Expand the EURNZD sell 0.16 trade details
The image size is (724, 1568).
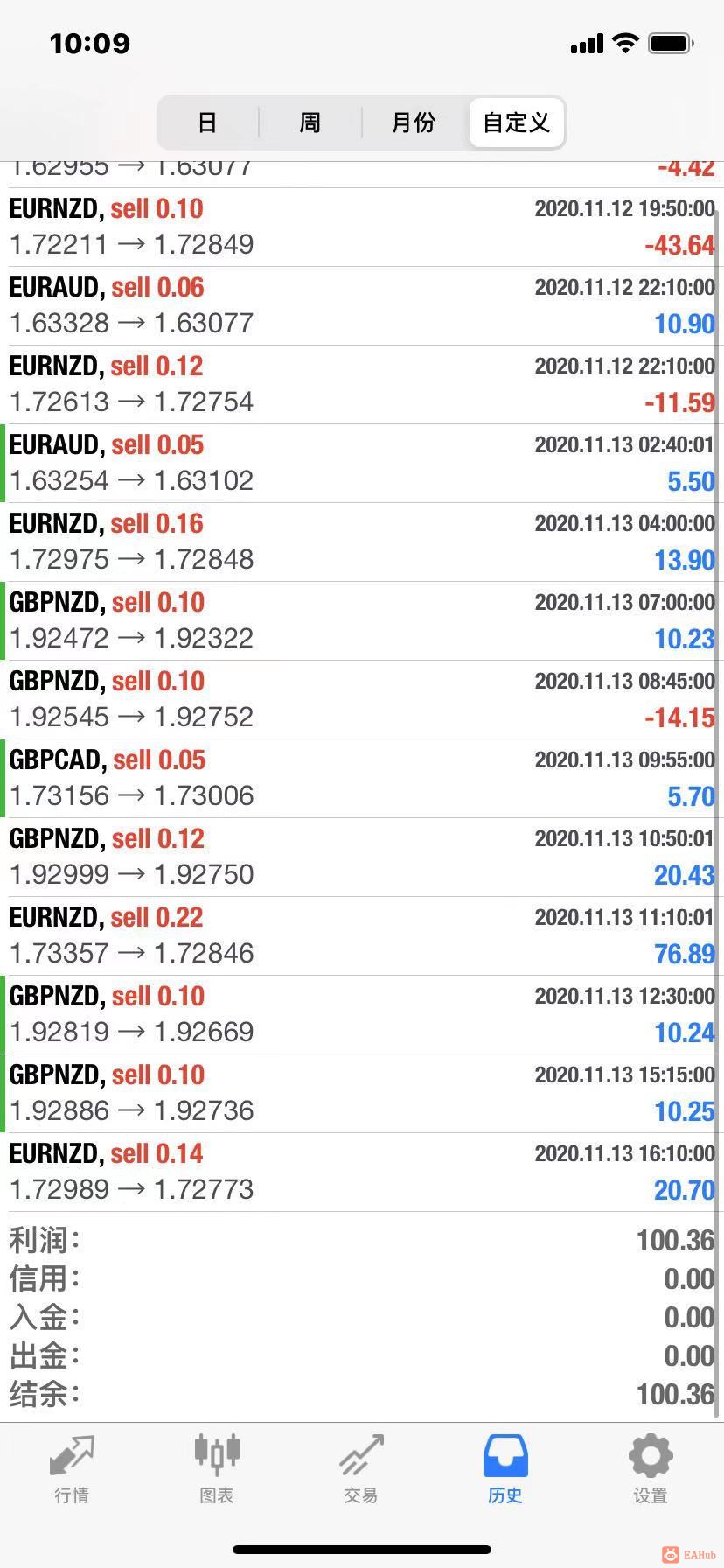(x=362, y=542)
